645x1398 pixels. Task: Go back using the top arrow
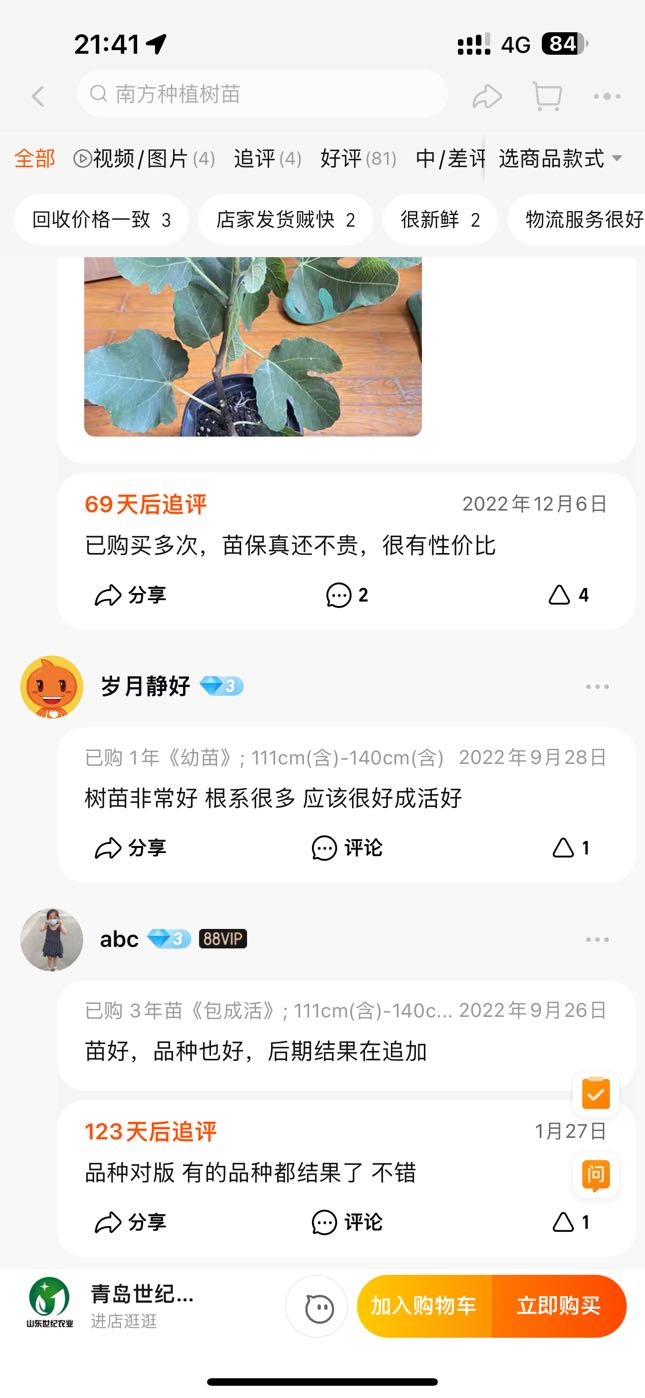pos(38,96)
